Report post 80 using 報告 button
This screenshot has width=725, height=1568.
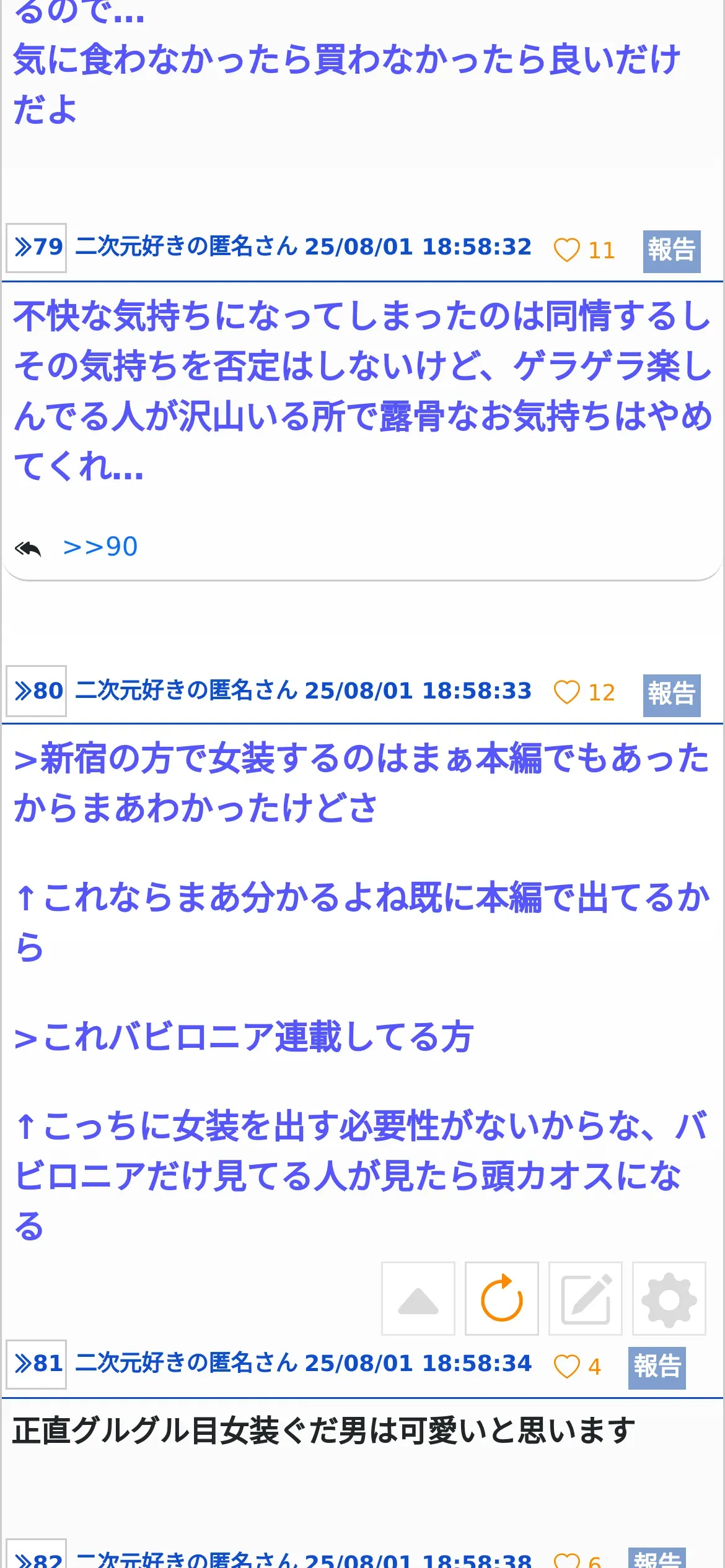672,695
